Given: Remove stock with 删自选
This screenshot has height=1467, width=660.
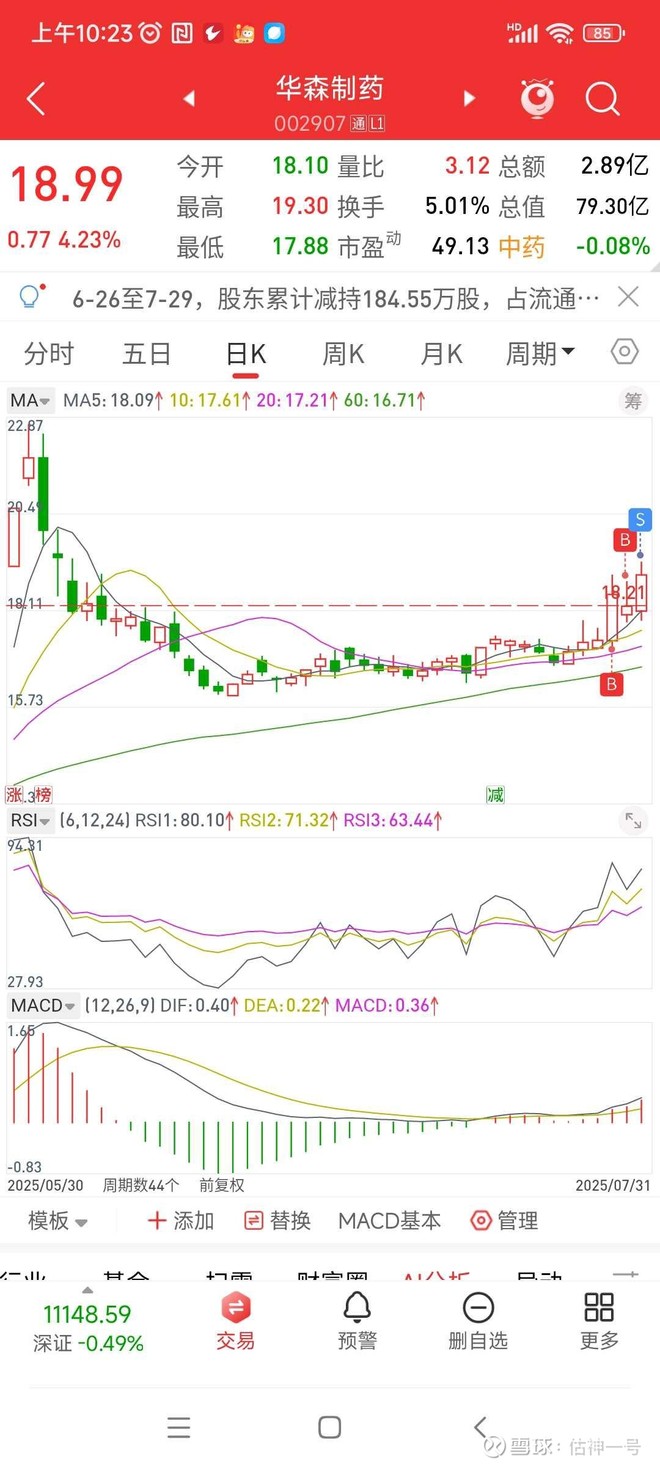Looking at the screenshot, I should point(478,1320).
